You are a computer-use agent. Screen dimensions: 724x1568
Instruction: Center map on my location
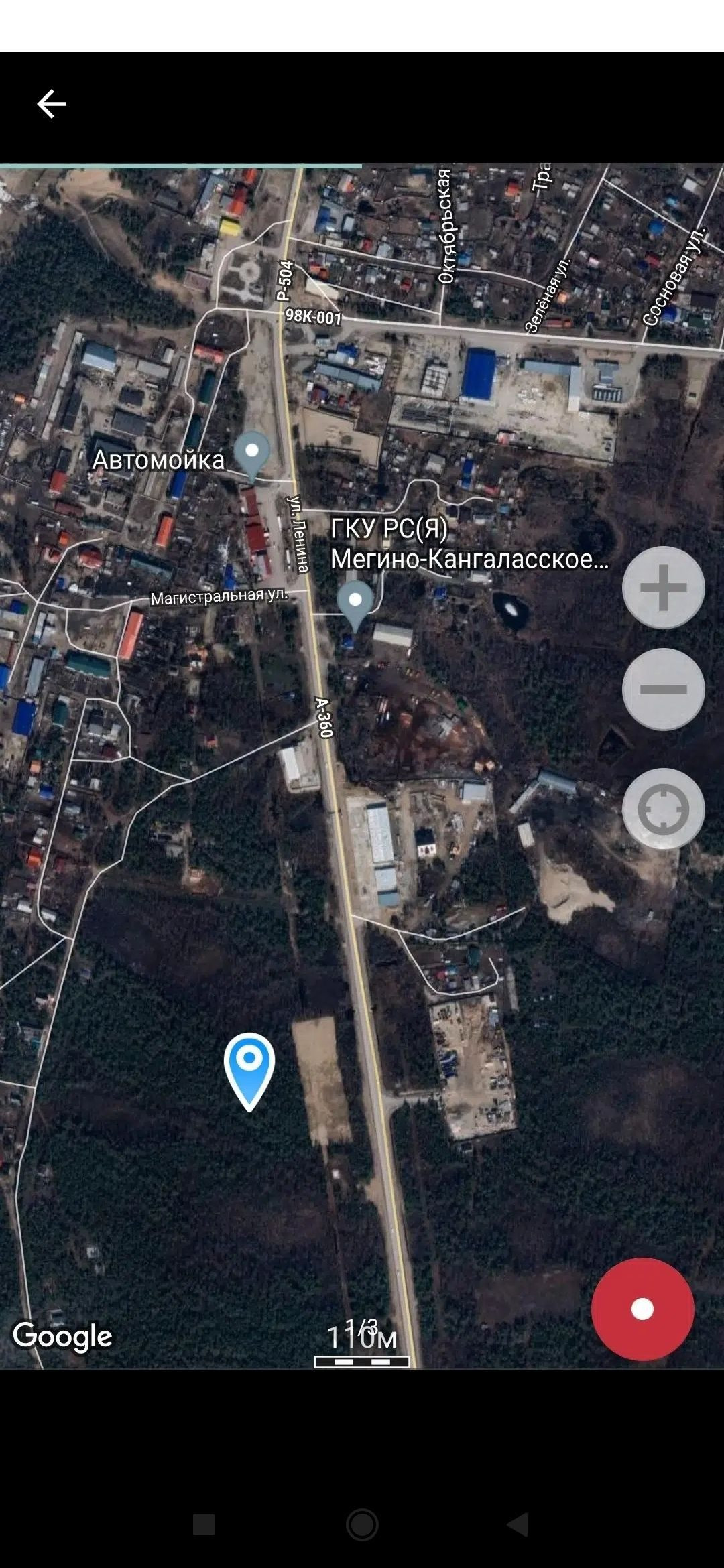tap(663, 809)
